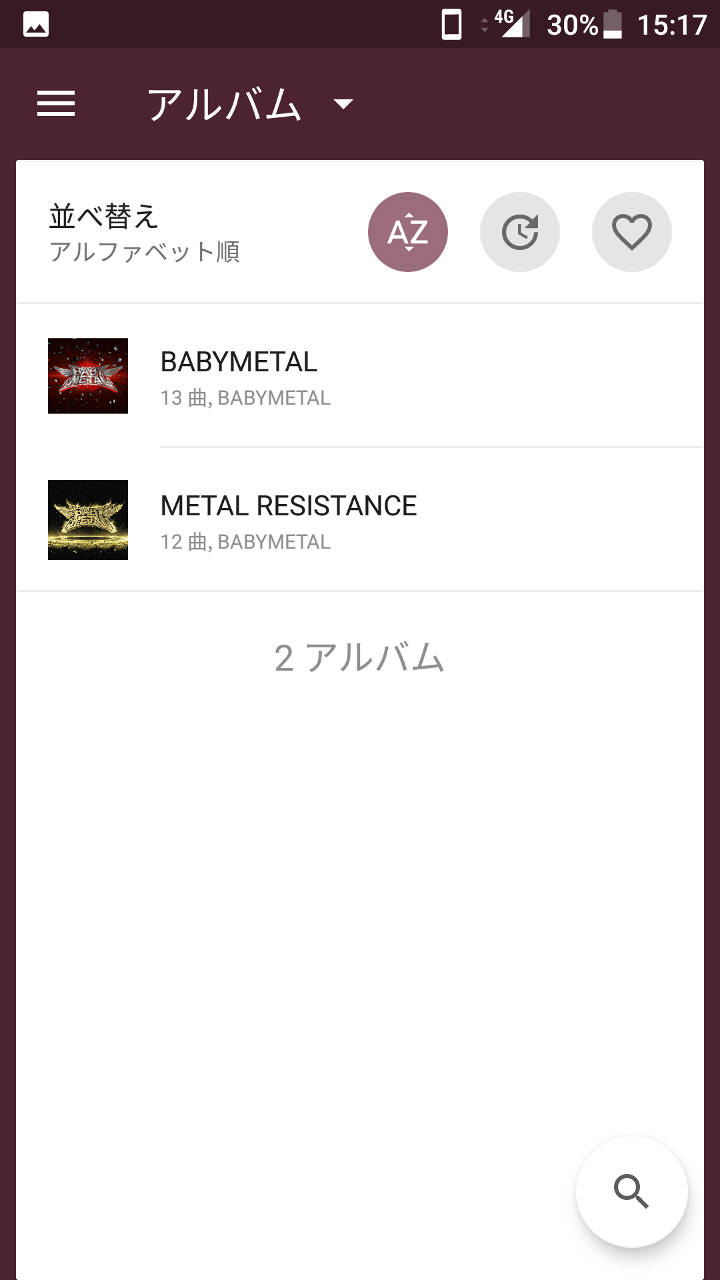Sort albums by favorites heart
720x1280 pixels.
(x=632, y=232)
